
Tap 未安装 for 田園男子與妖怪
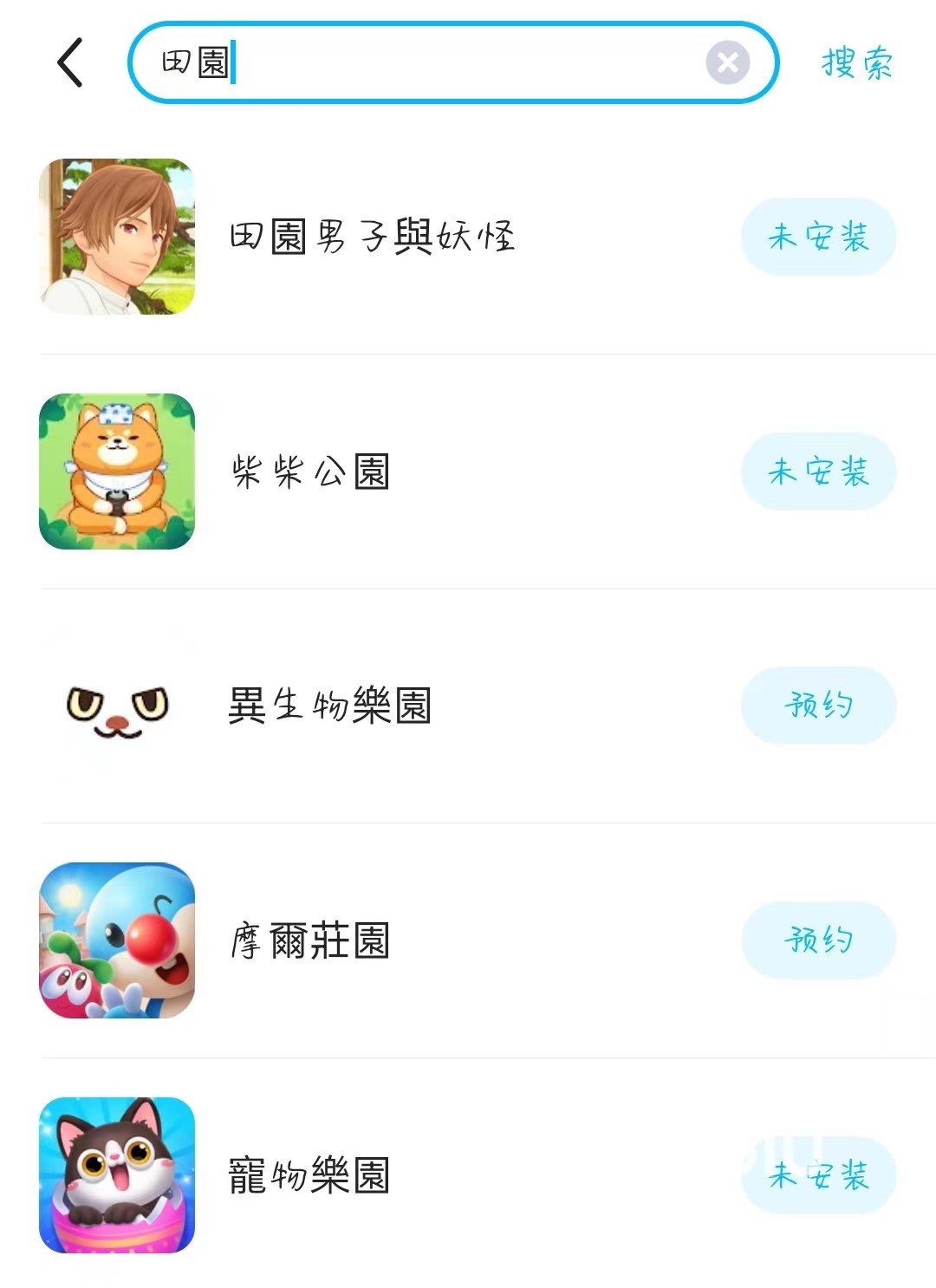818,237
